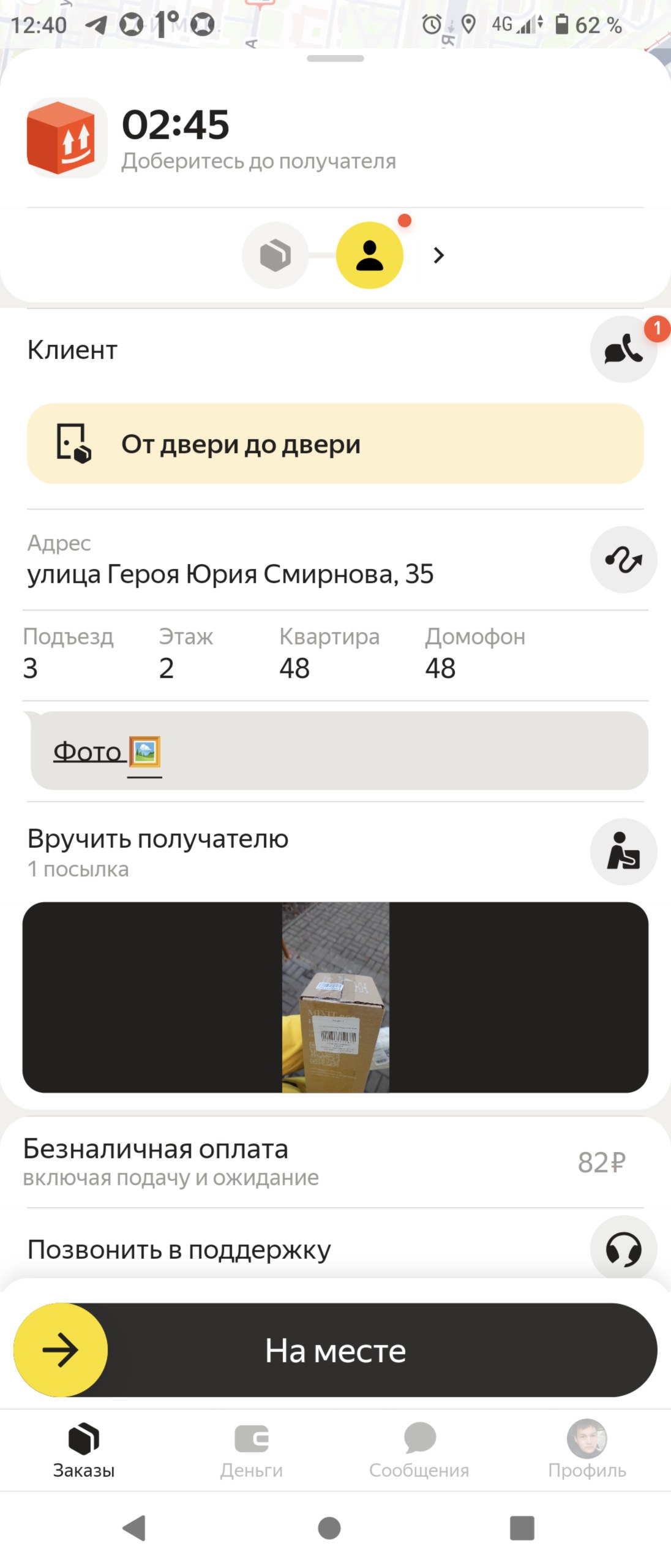The width and height of the screenshot is (671, 1568).
Task: Confirm arrival with the На месте button
Action: (x=335, y=1351)
